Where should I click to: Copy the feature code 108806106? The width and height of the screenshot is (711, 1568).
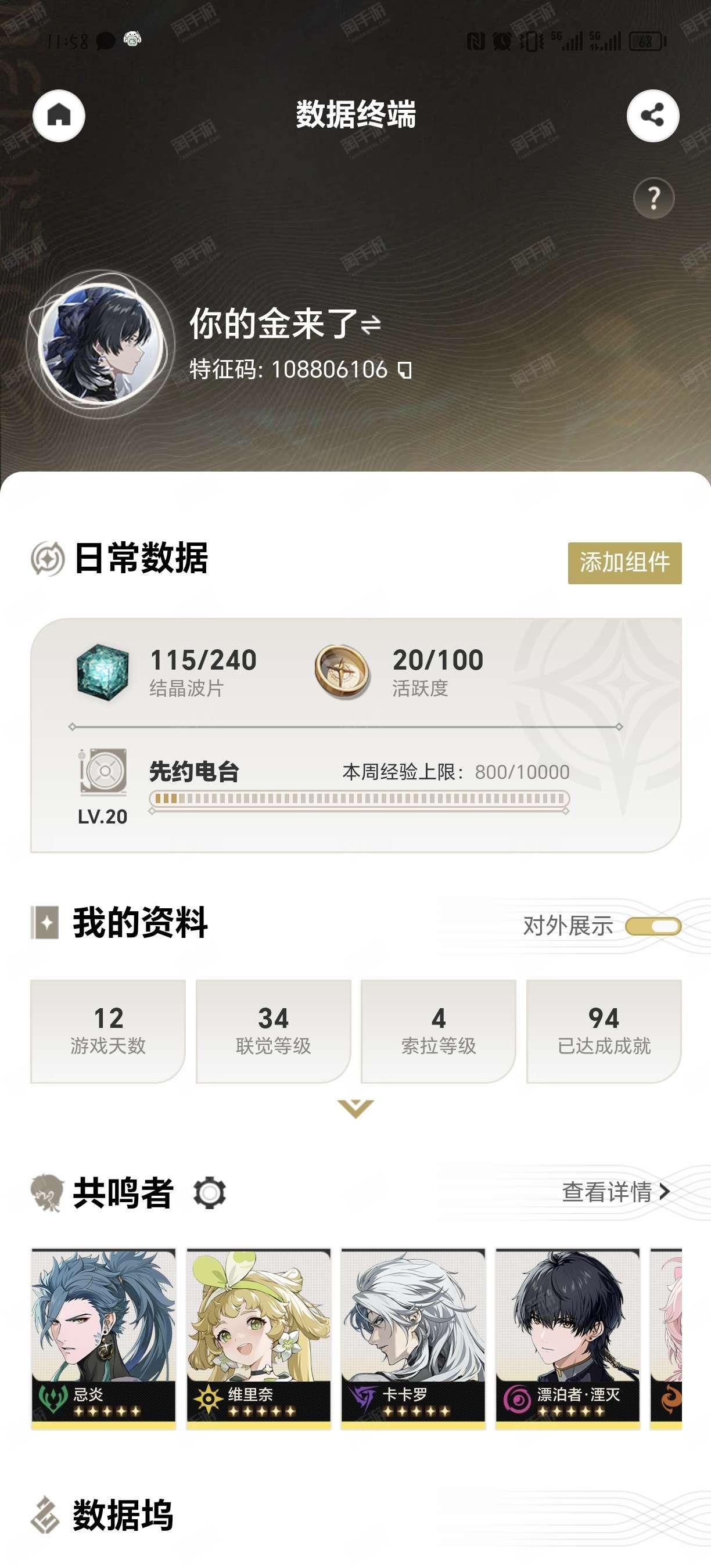pyautogui.click(x=405, y=369)
